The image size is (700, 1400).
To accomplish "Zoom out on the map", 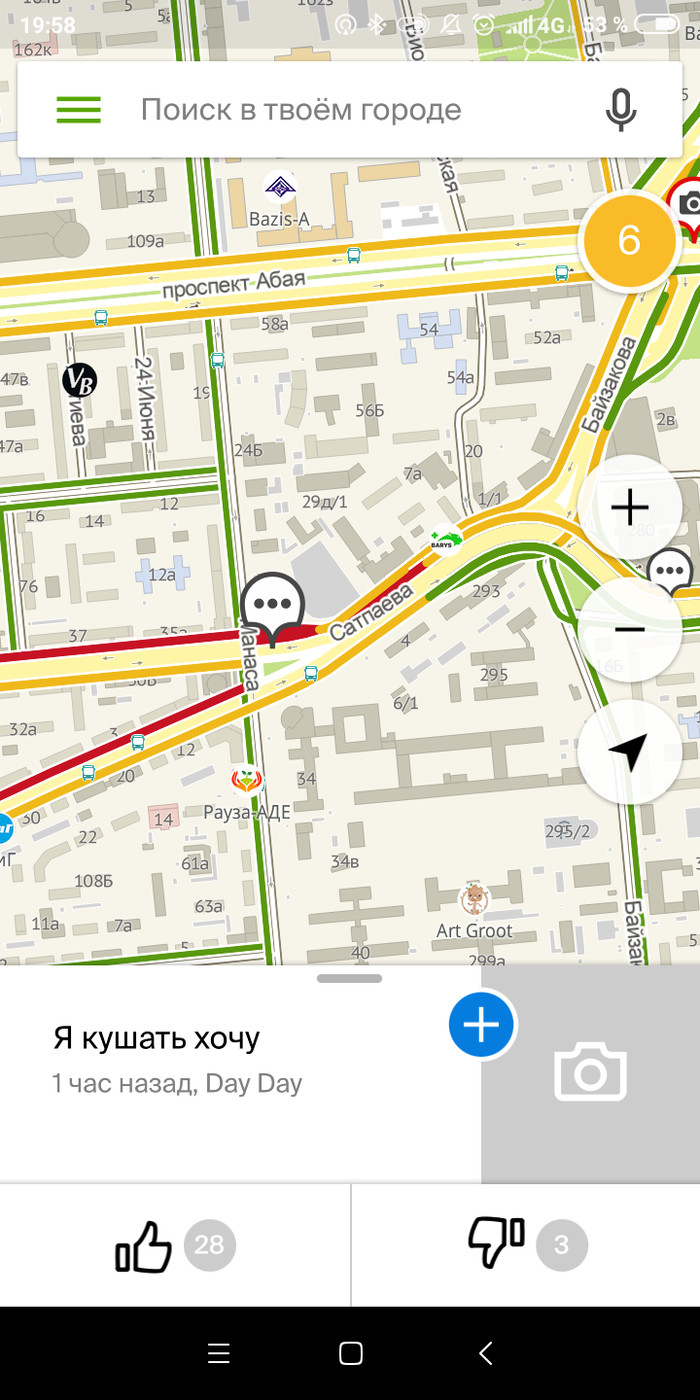I will 630,630.
